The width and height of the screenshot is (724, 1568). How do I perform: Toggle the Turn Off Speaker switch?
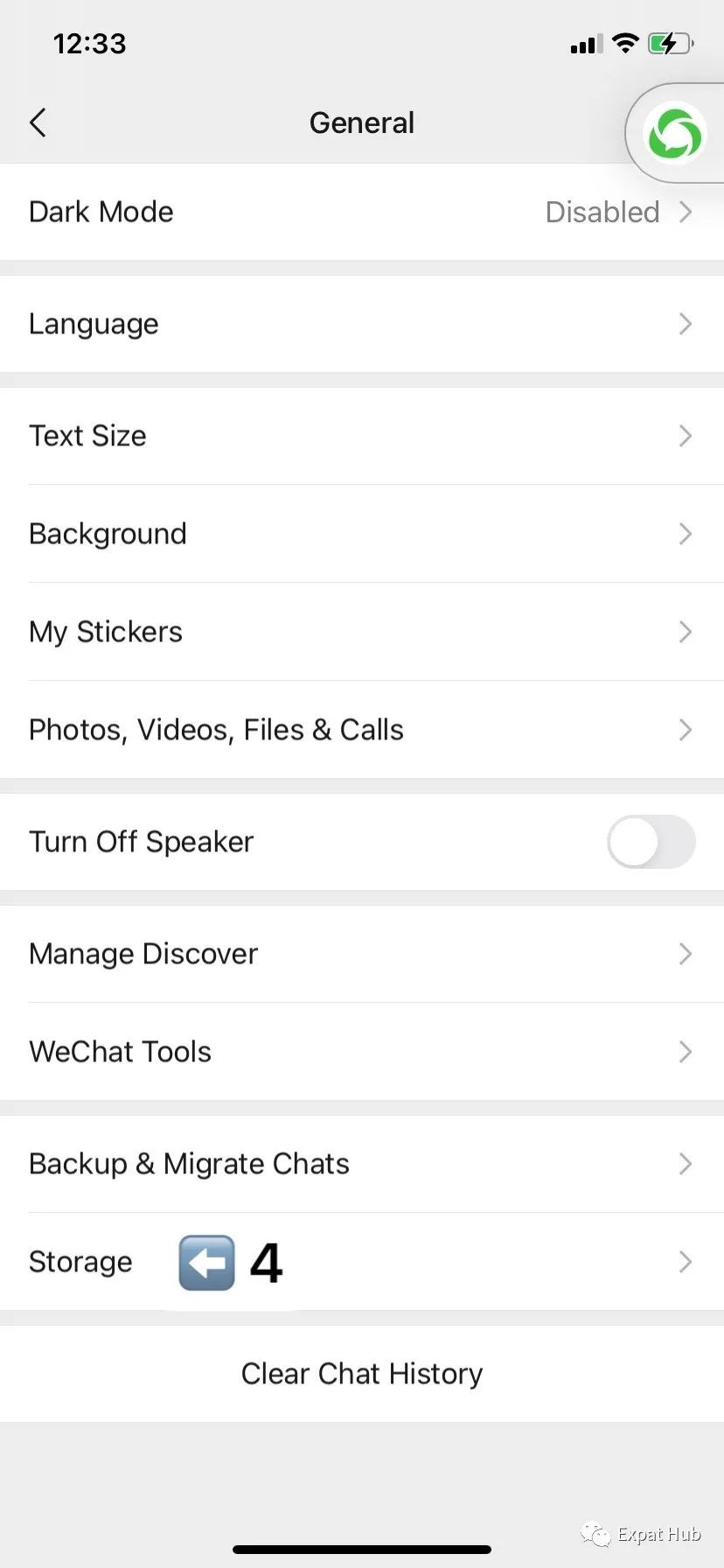pos(651,842)
